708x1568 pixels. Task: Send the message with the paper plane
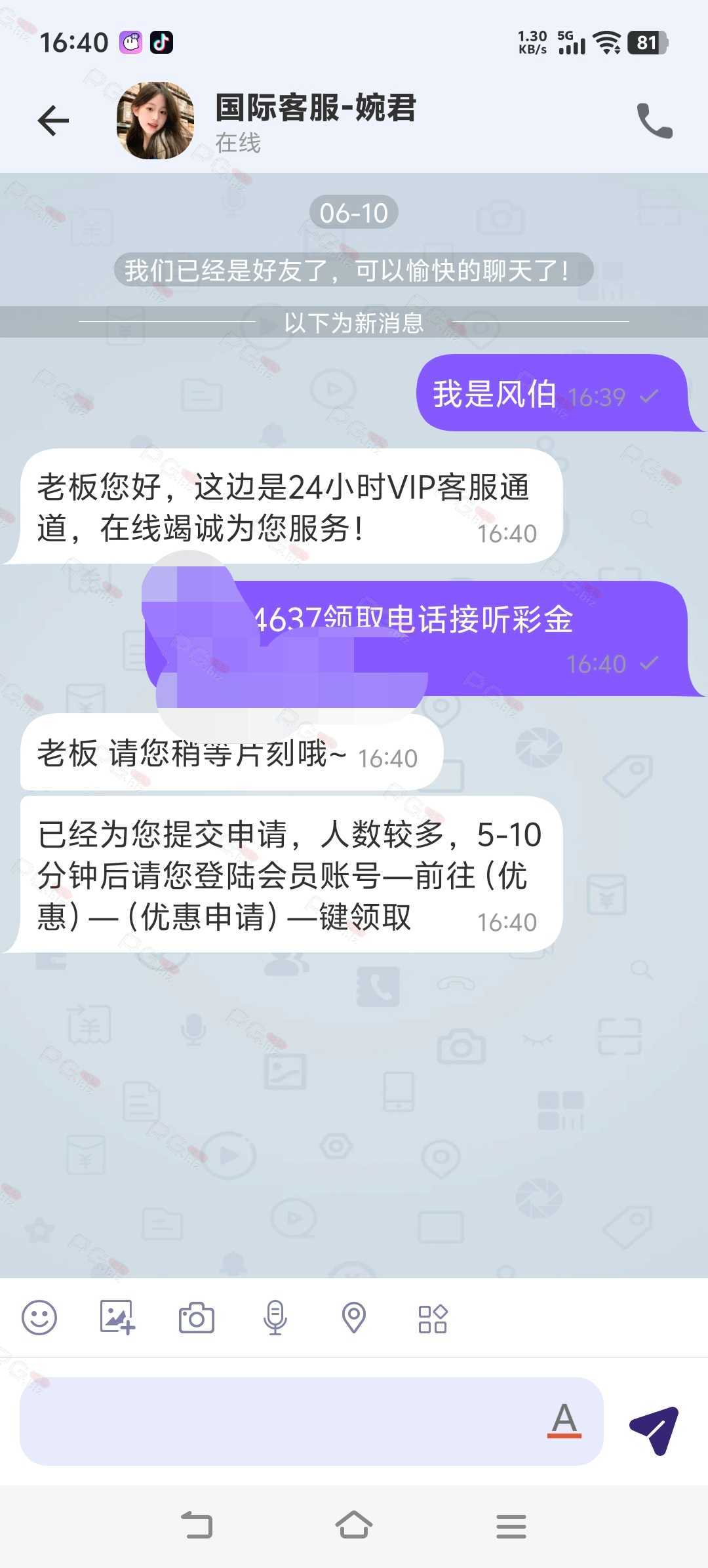(x=654, y=1430)
